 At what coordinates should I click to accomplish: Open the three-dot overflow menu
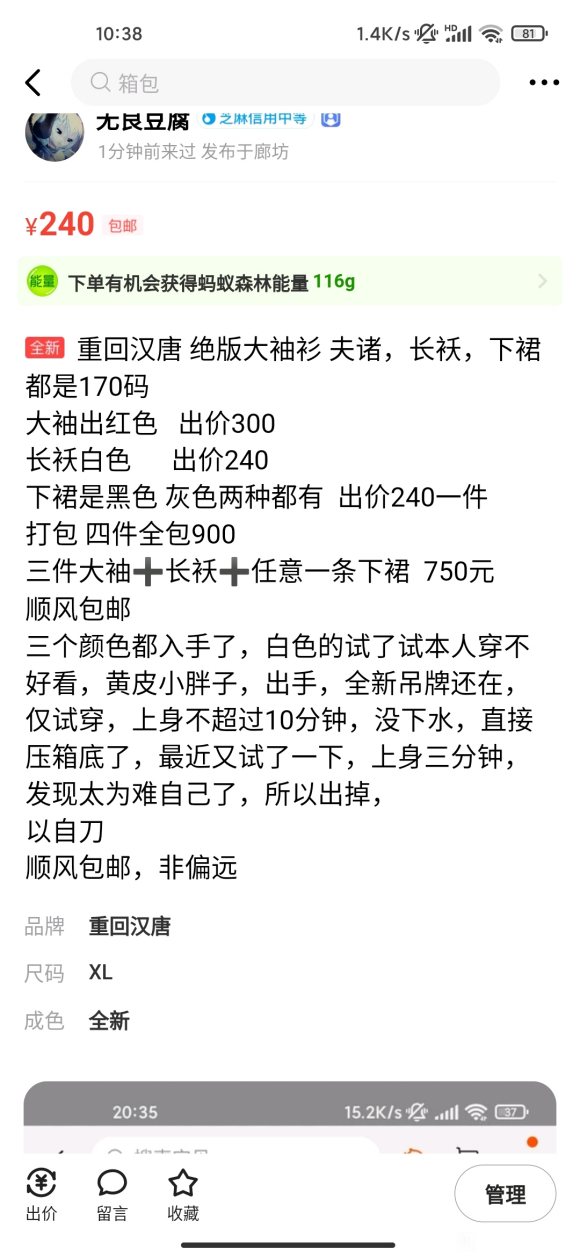544,83
